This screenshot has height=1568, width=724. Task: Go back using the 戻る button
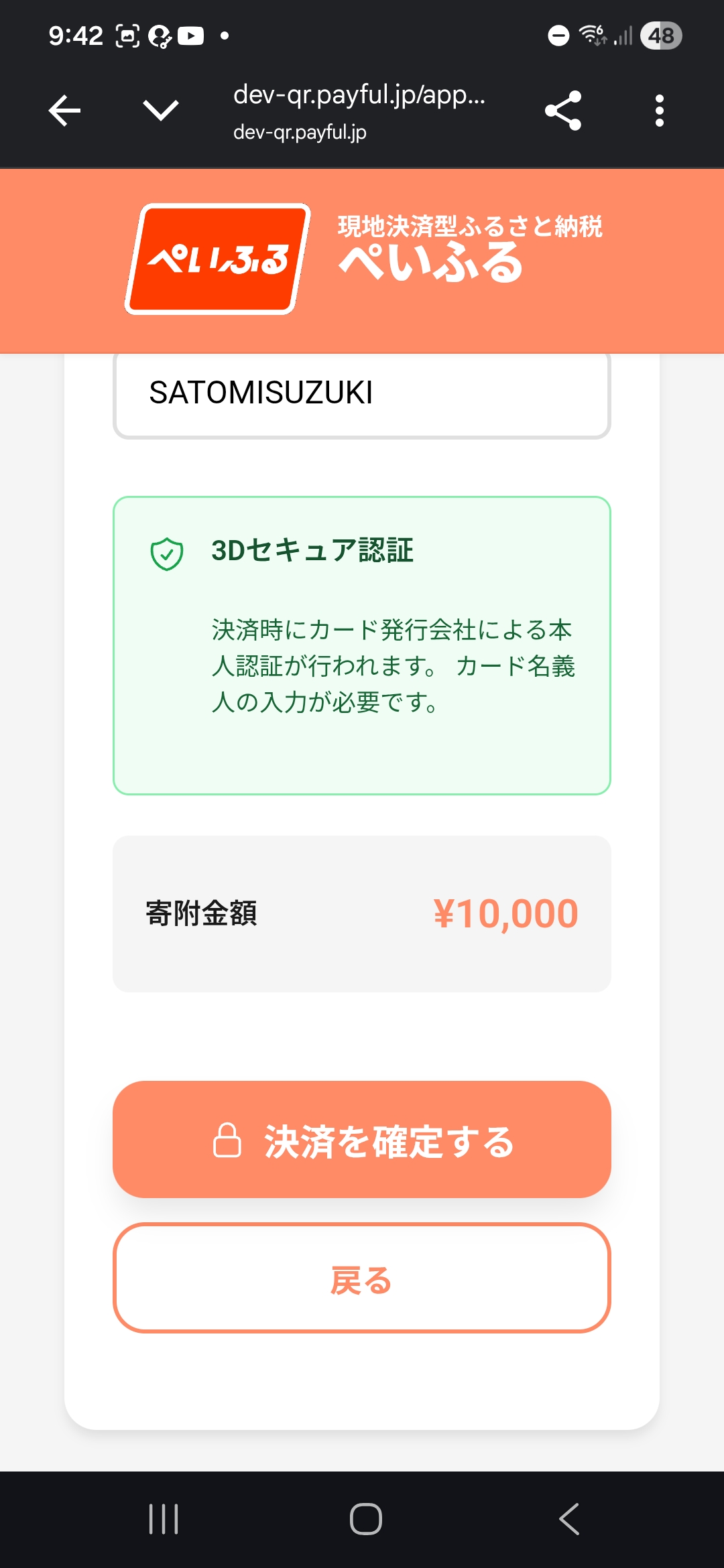pos(362,1280)
